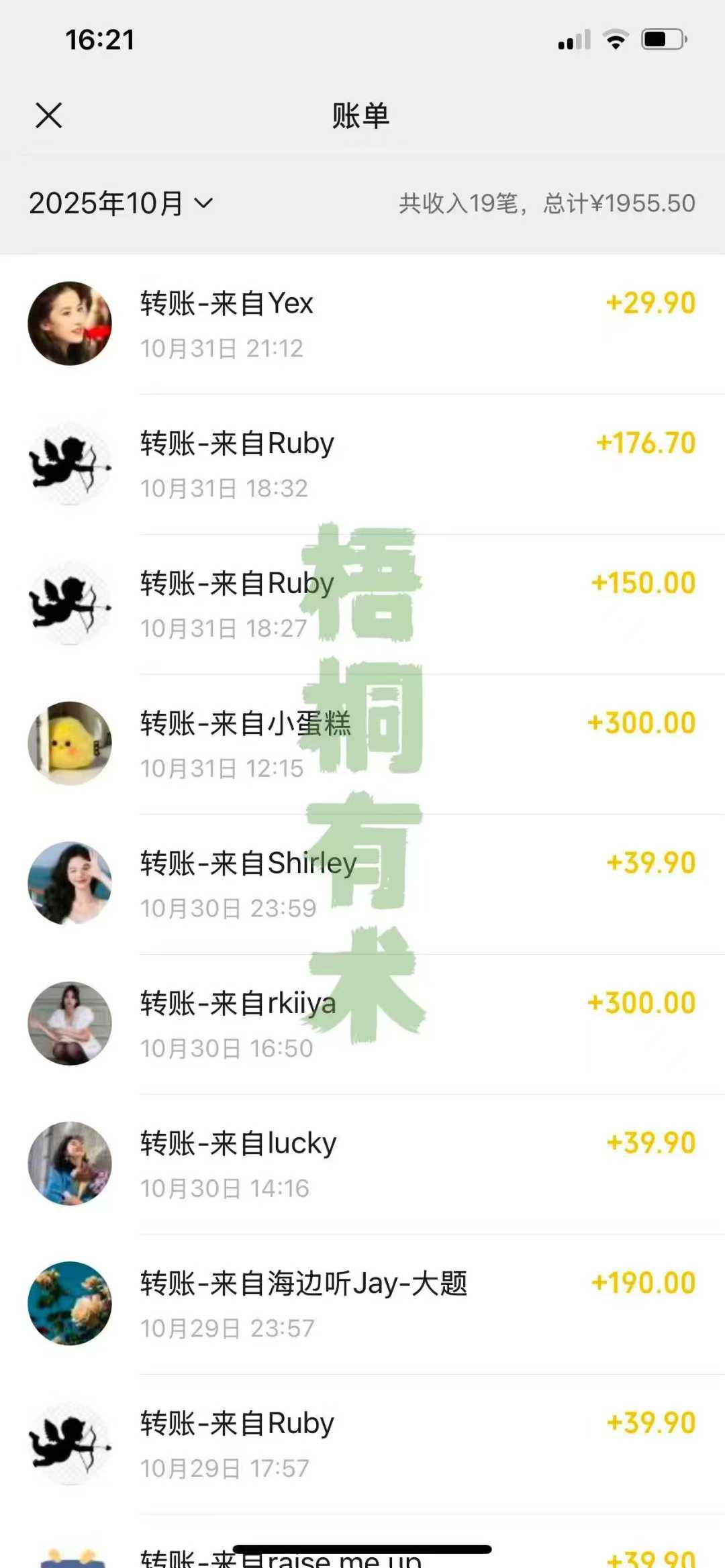The height and width of the screenshot is (1568, 725).
Task: Open Ruby's +176.70 transfer record
Action: coord(362,464)
